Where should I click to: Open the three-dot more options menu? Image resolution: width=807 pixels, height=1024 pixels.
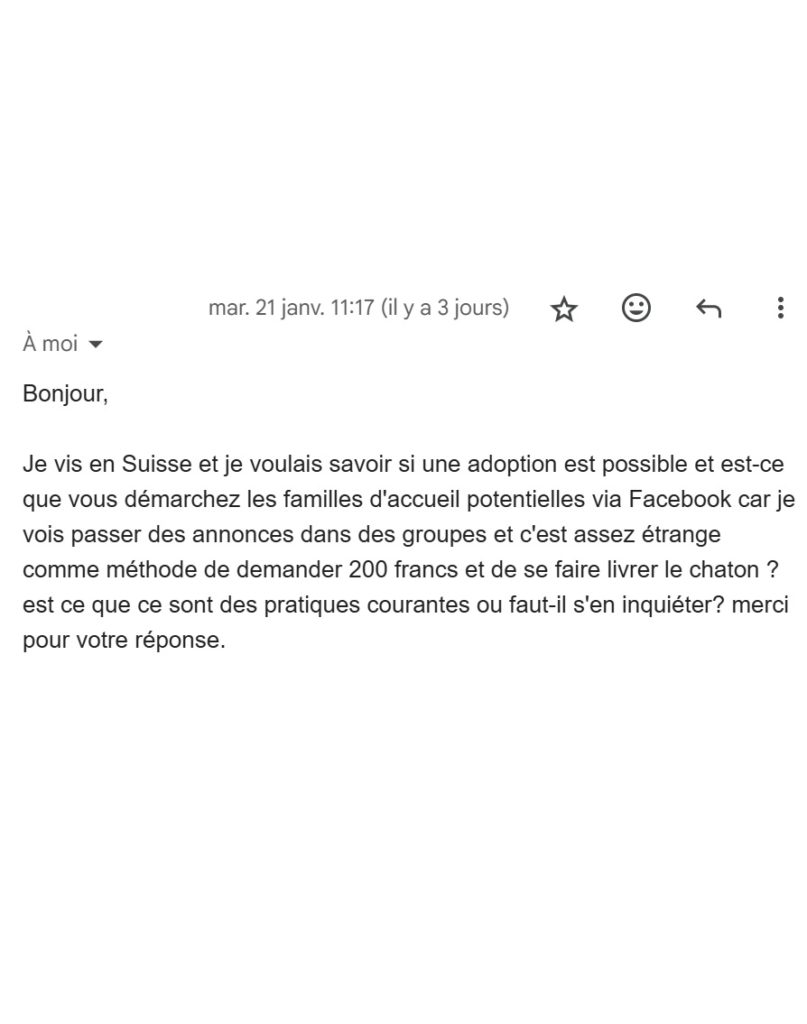(x=780, y=308)
